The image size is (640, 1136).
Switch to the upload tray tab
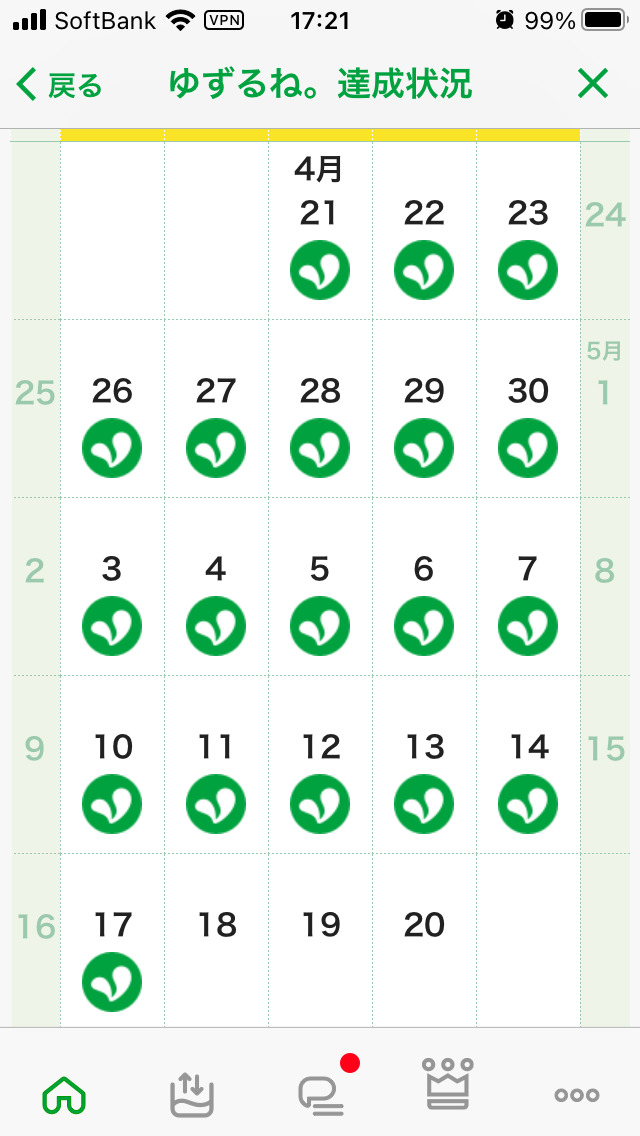coord(191,1094)
